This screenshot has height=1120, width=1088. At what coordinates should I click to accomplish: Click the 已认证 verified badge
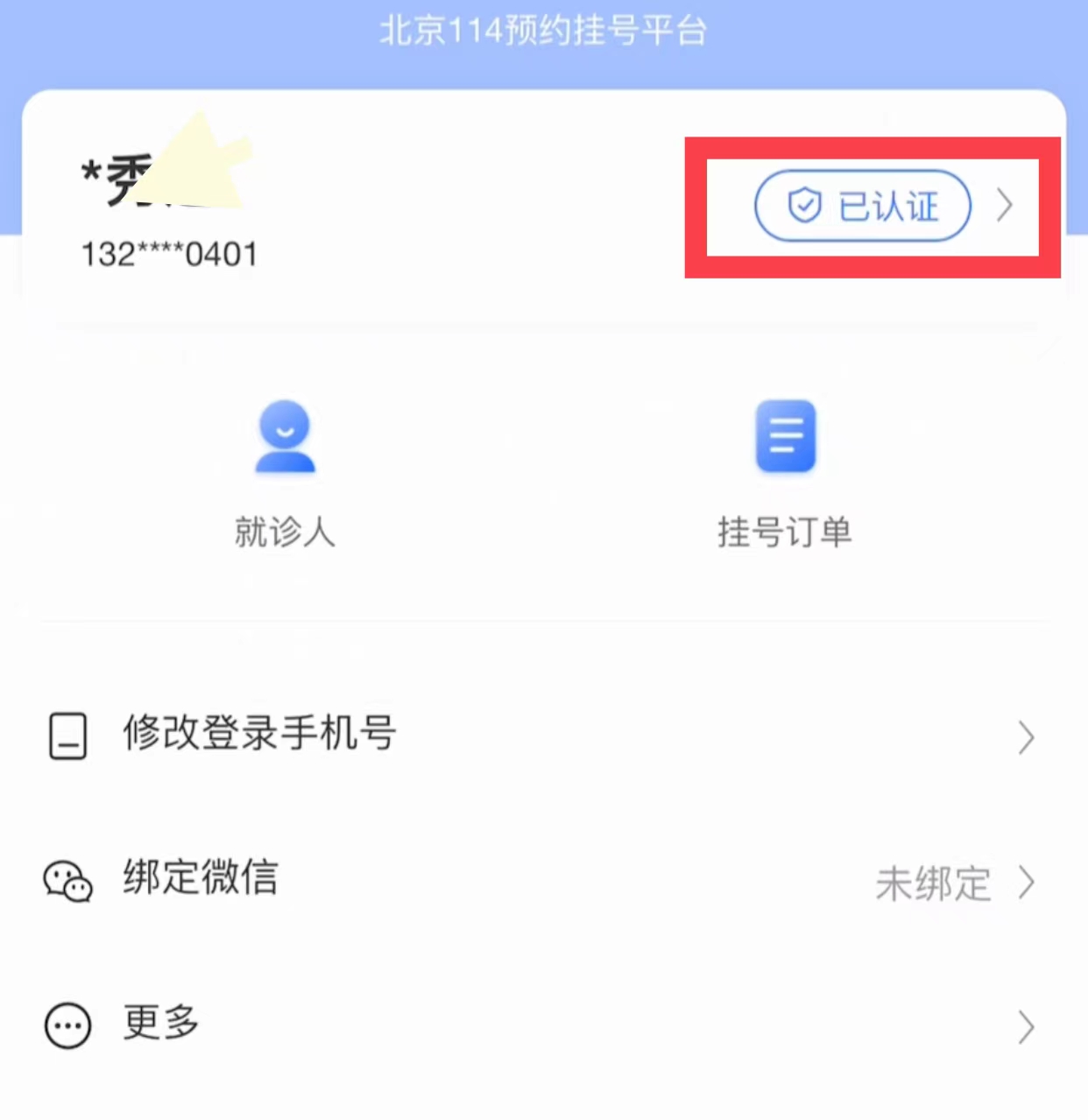(862, 206)
